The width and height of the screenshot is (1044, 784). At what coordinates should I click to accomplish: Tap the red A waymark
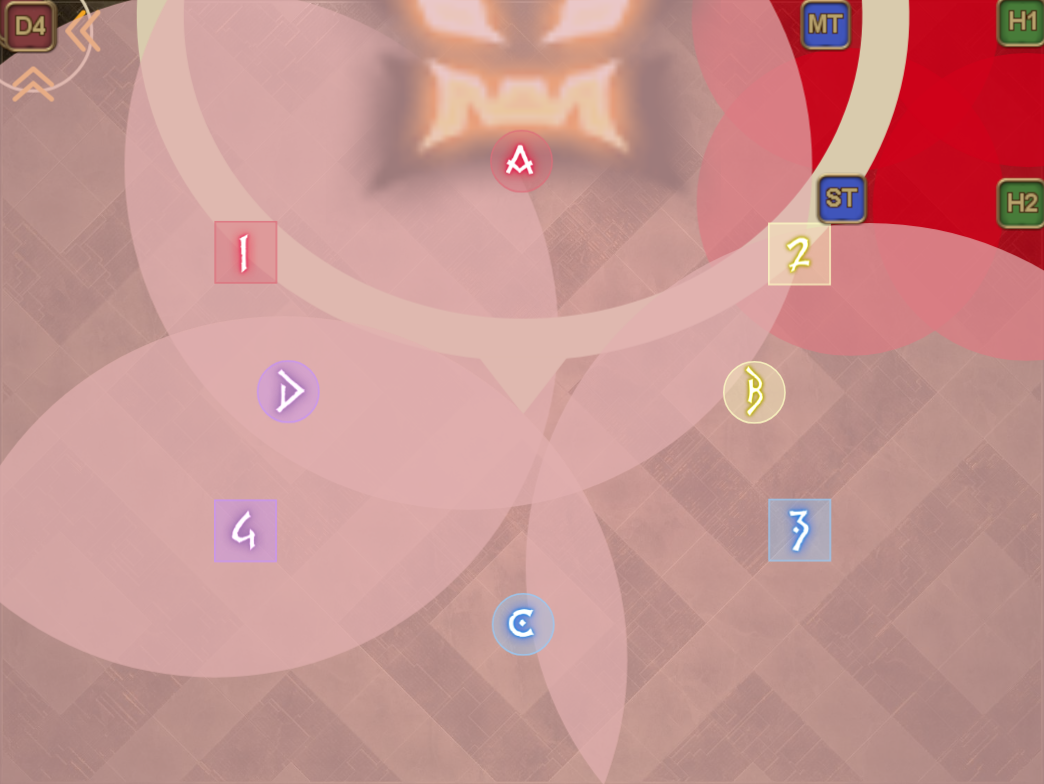point(521,161)
